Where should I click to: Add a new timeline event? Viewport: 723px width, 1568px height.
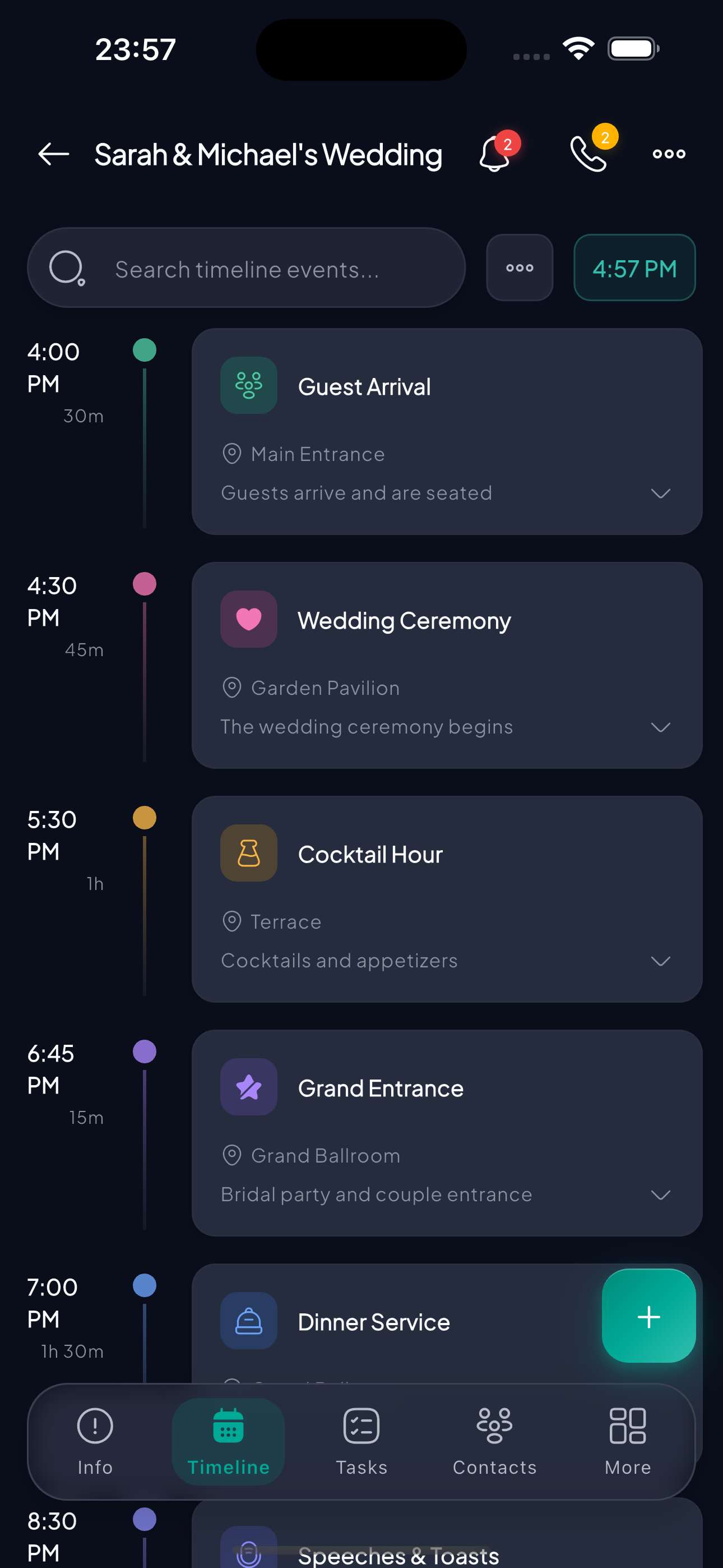point(649,1316)
